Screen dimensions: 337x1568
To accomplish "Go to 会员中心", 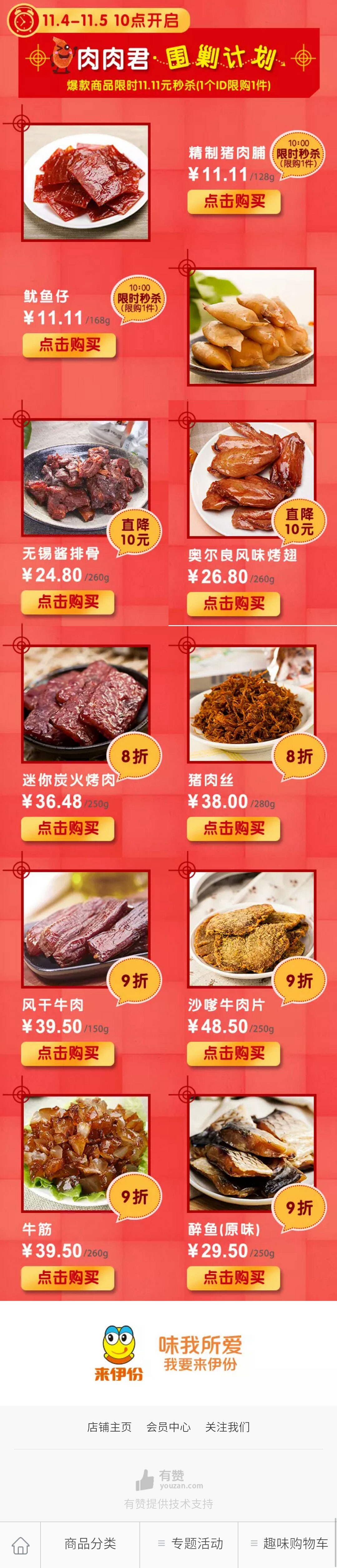I will (x=168, y=1427).
